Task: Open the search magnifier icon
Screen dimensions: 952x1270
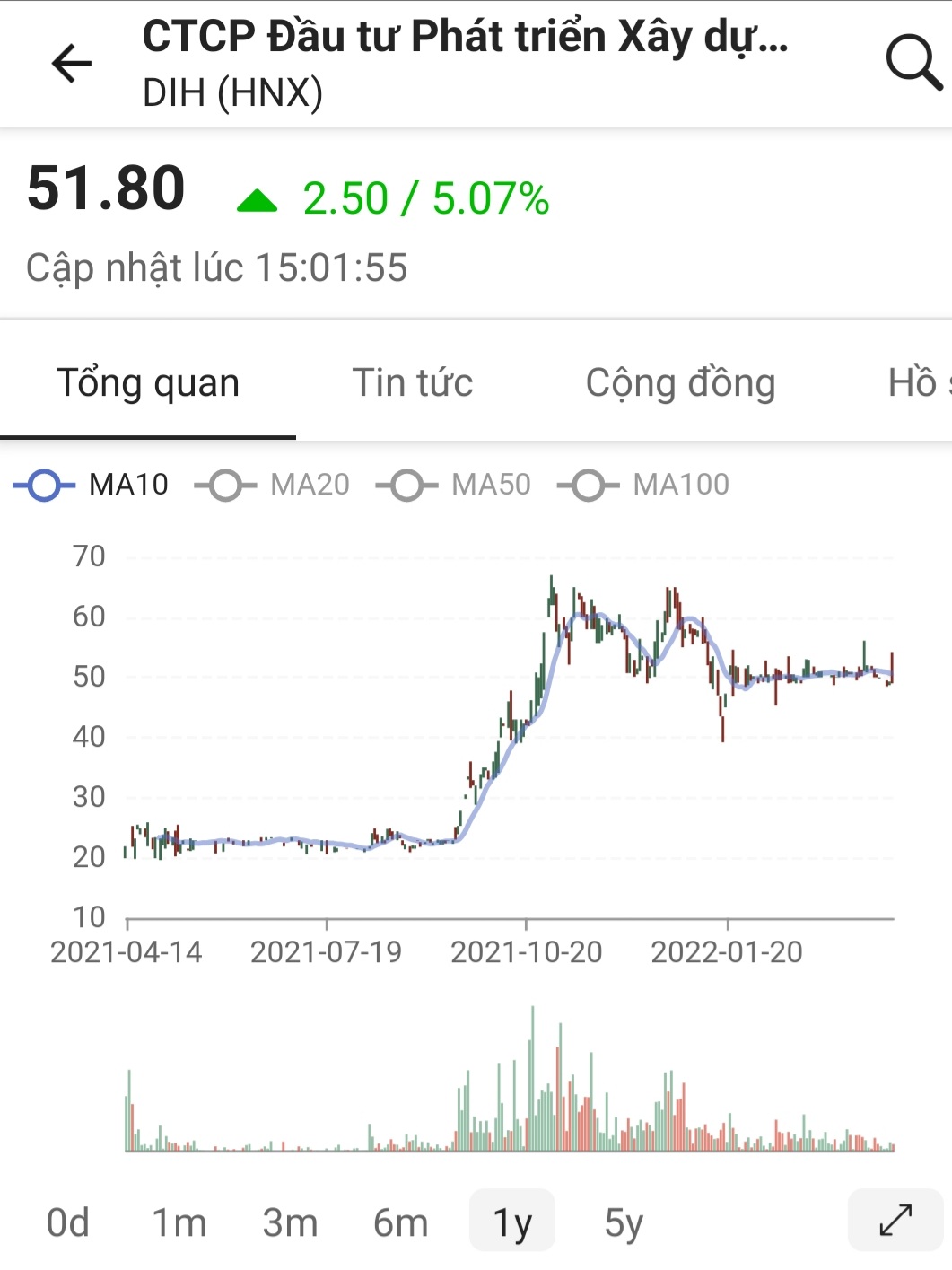Action: pyautogui.click(x=913, y=63)
